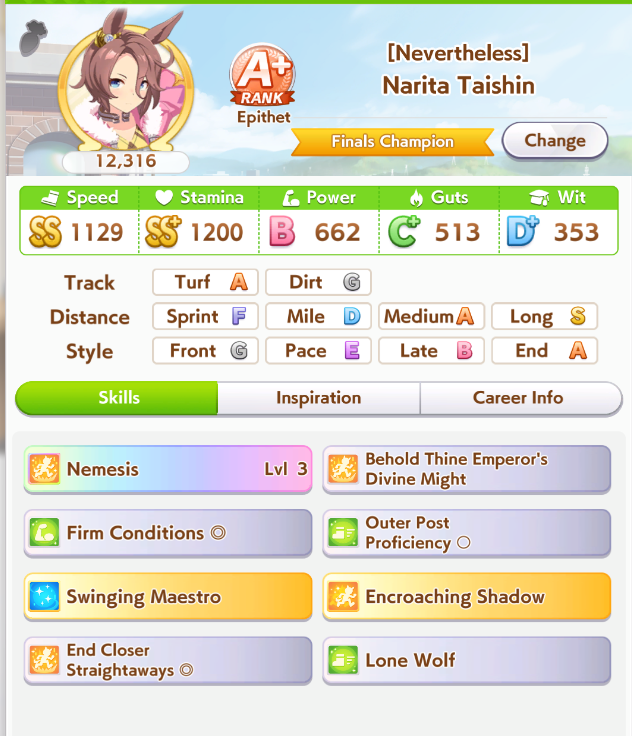View Encroaching Shadow skill details

click(466, 597)
